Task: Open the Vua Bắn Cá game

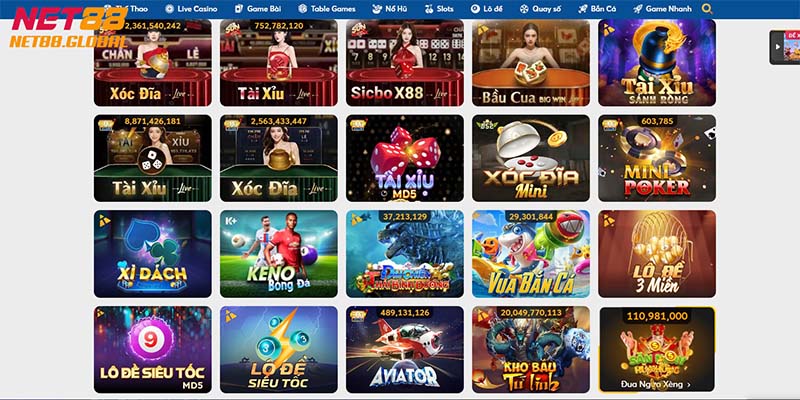Action: (x=531, y=254)
